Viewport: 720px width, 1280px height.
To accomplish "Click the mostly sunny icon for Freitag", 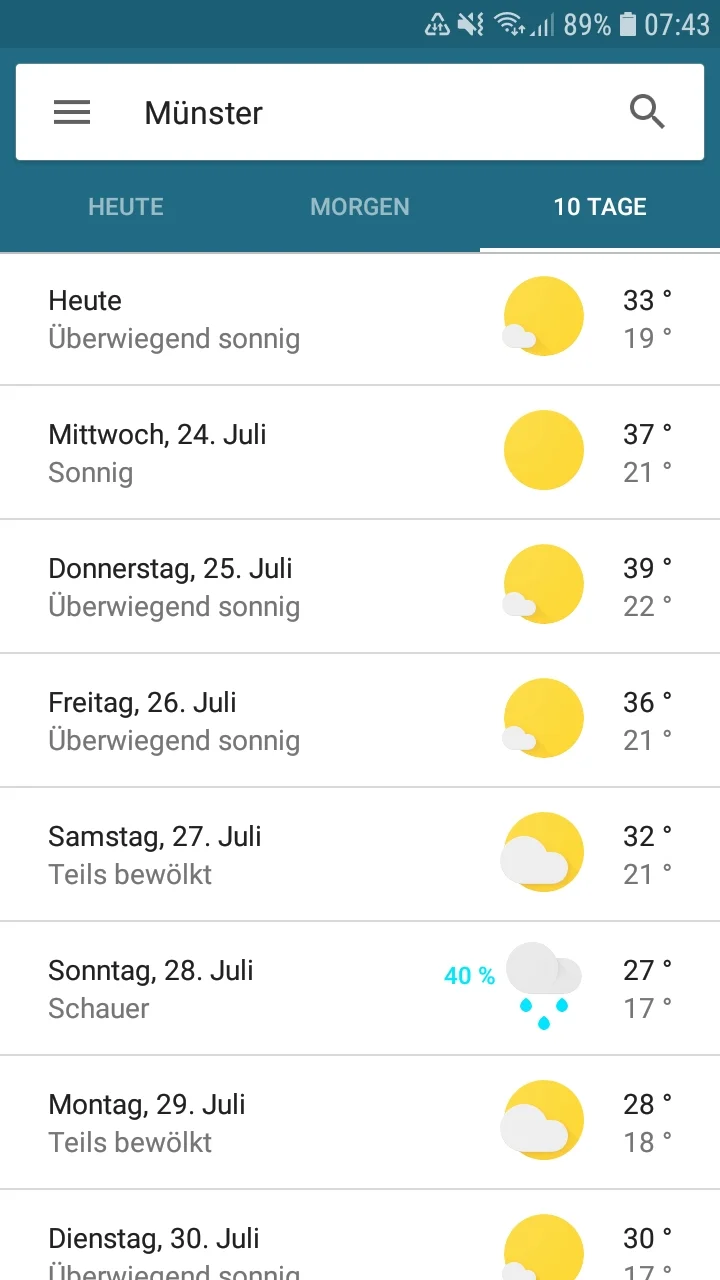I will [x=543, y=718].
